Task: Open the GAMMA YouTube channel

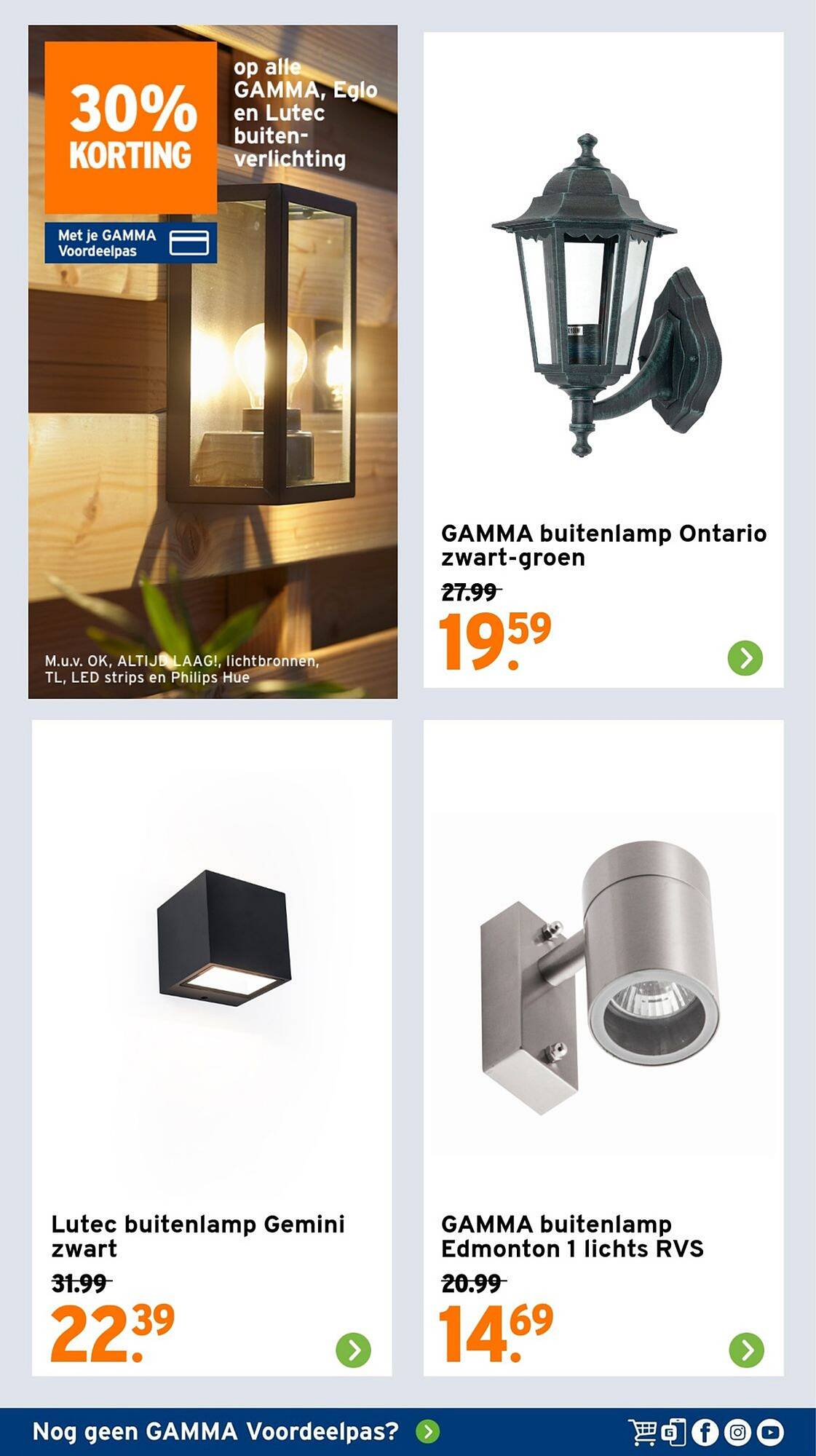Action: click(770, 1433)
